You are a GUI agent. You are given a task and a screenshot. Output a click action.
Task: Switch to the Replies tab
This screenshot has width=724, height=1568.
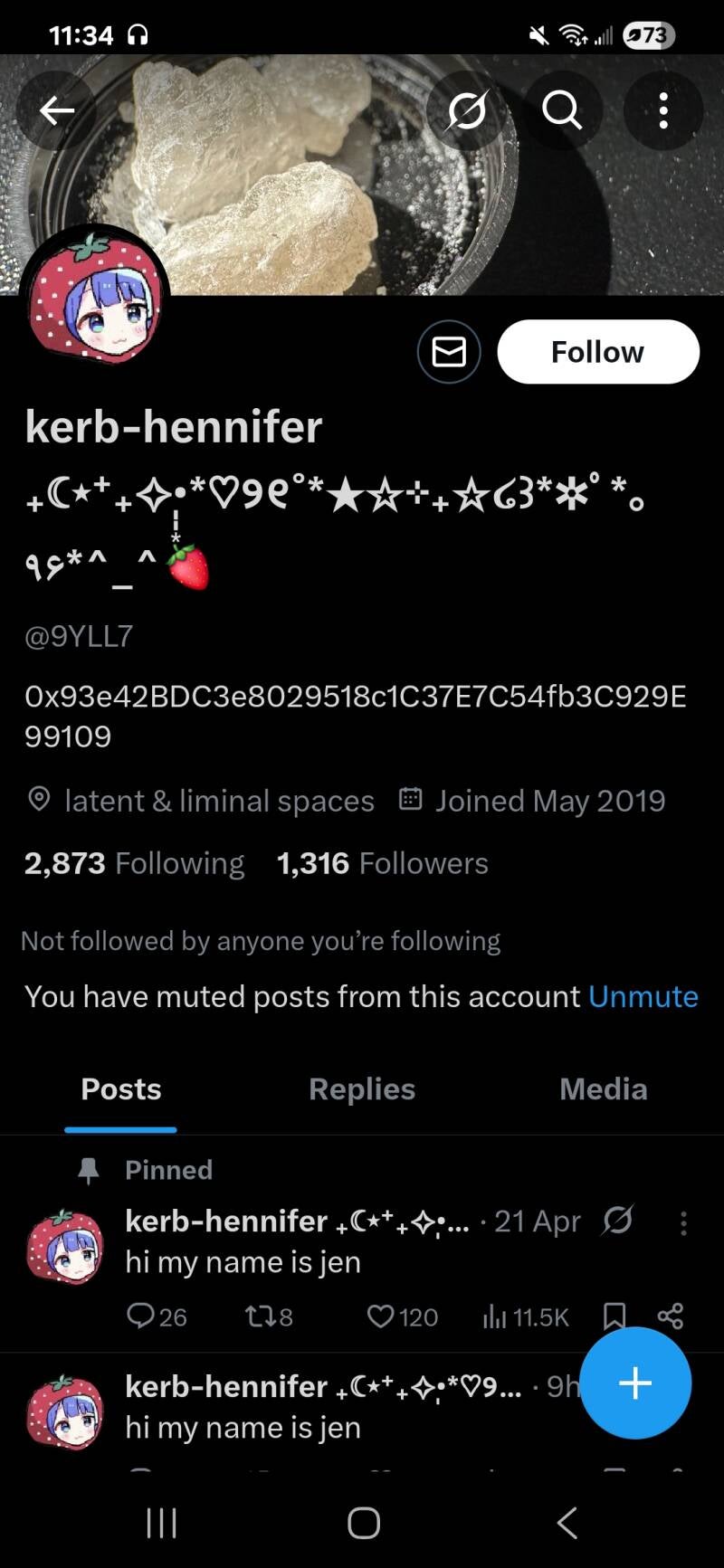362,1089
